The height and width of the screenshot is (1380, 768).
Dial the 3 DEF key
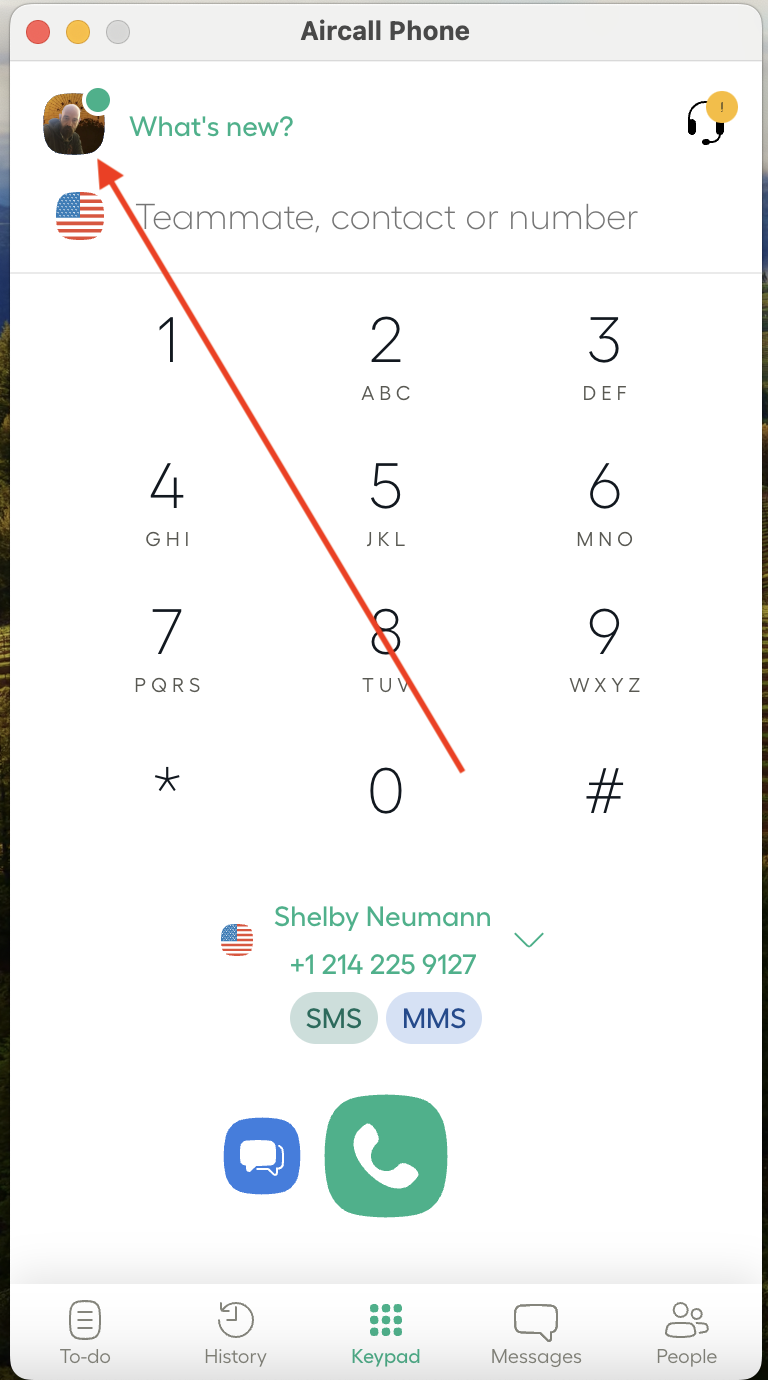tap(604, 355)
